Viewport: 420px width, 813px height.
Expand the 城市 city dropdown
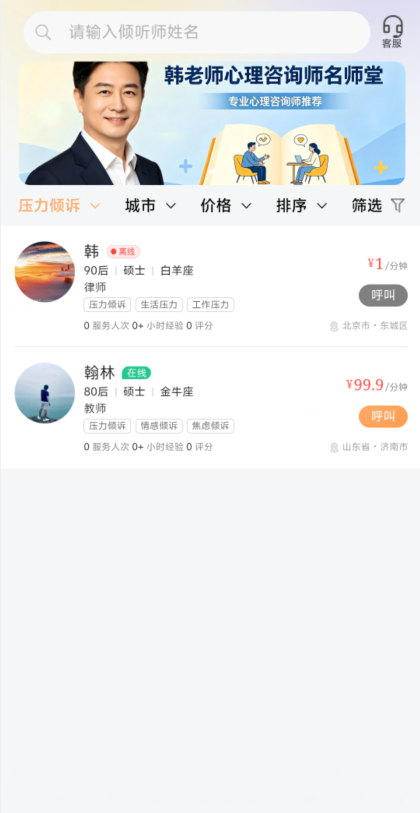150,206
